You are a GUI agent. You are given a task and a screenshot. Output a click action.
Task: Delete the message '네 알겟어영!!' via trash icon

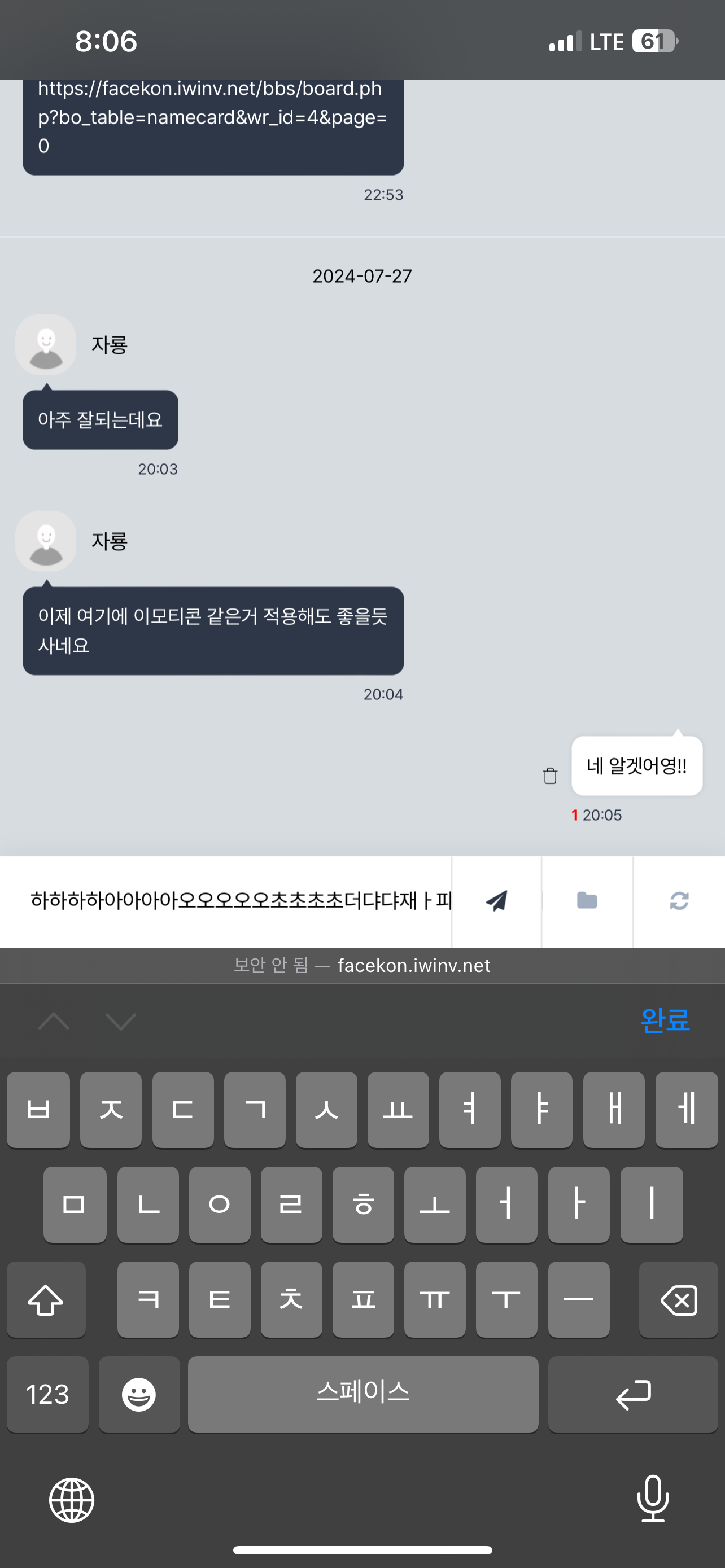point(550,776)
